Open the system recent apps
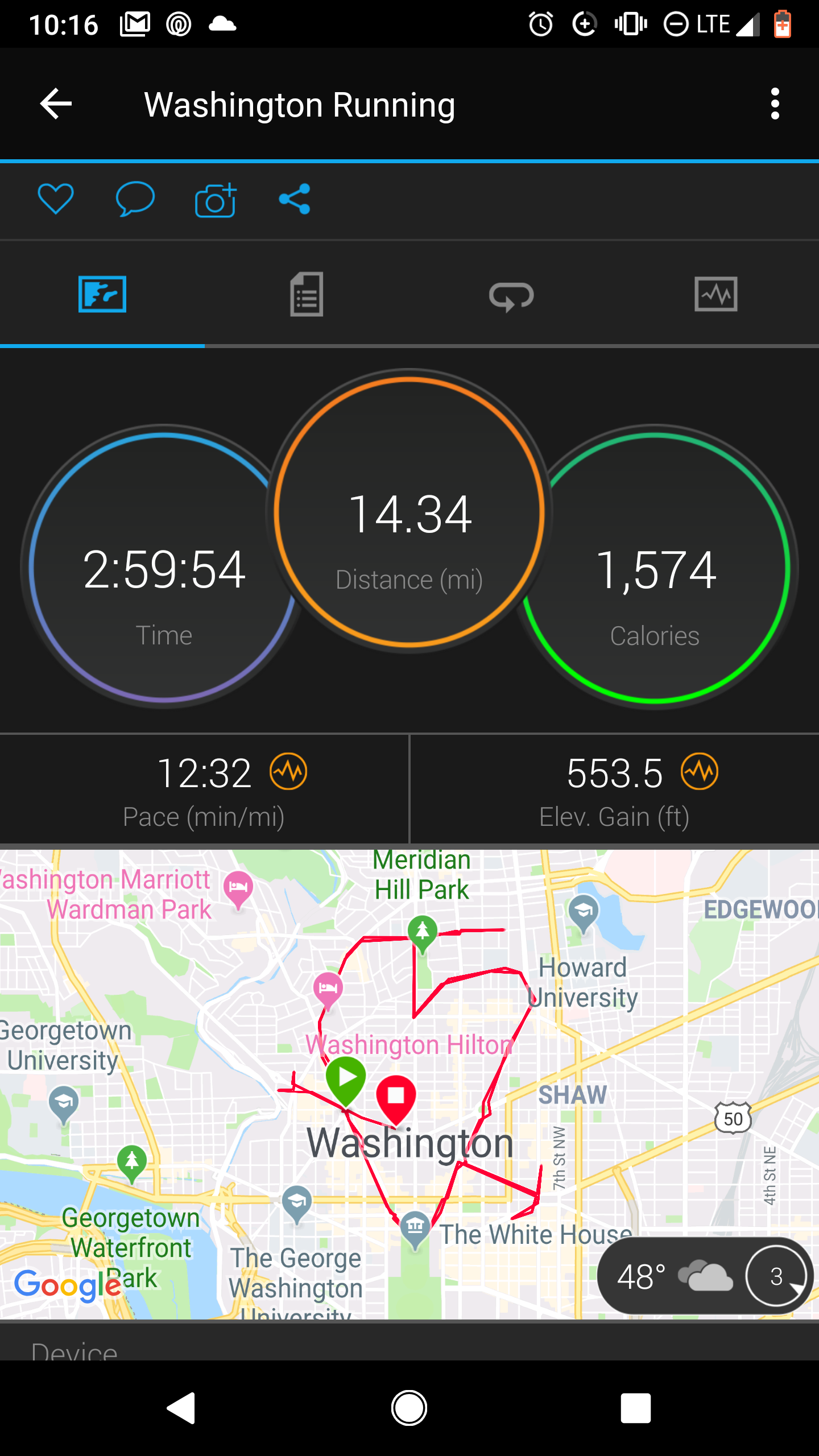Image resolution: width=819 pixels, height=1456 pixels. (635, 1408)
